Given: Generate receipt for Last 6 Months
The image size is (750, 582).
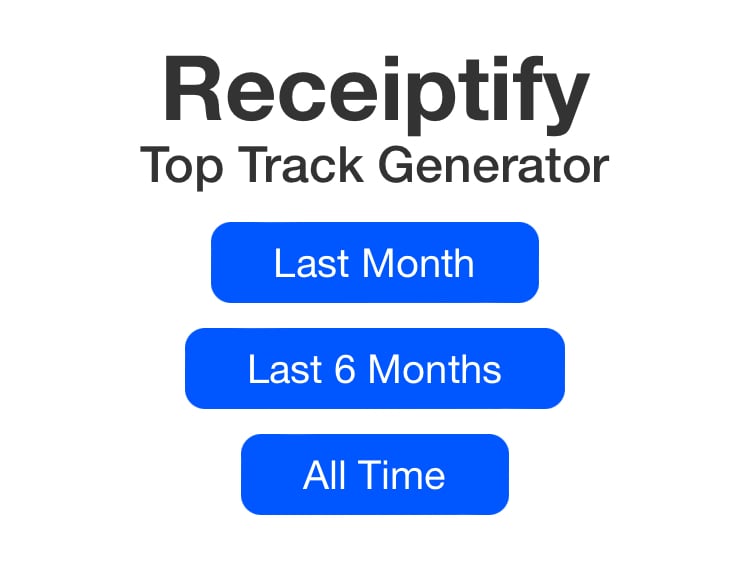Looking at the screenshot, I should (x=374, y=369).
